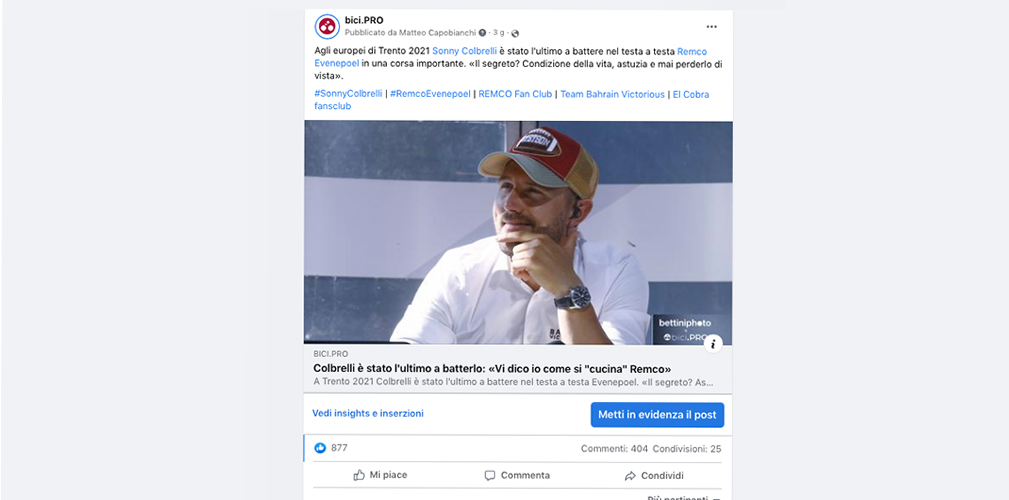Open the post's three-dot options menu
The image size is (1009, 500).
click(711, 26)
